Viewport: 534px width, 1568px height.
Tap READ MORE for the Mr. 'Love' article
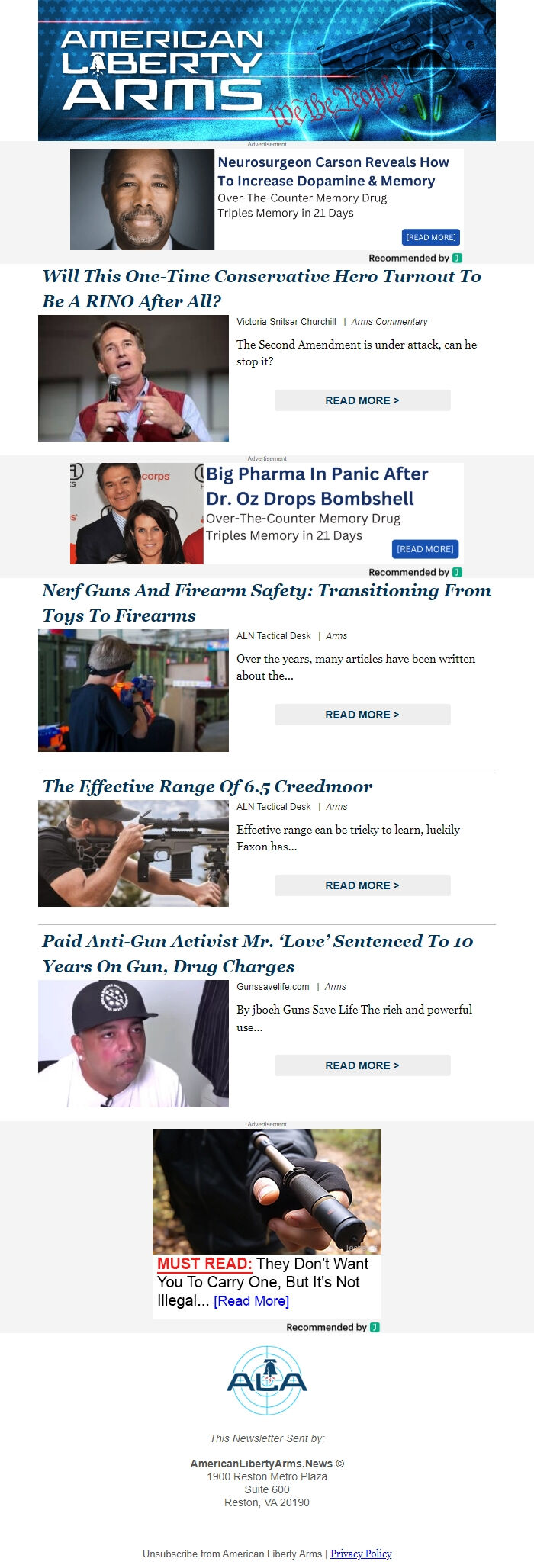coord(362,1065)
